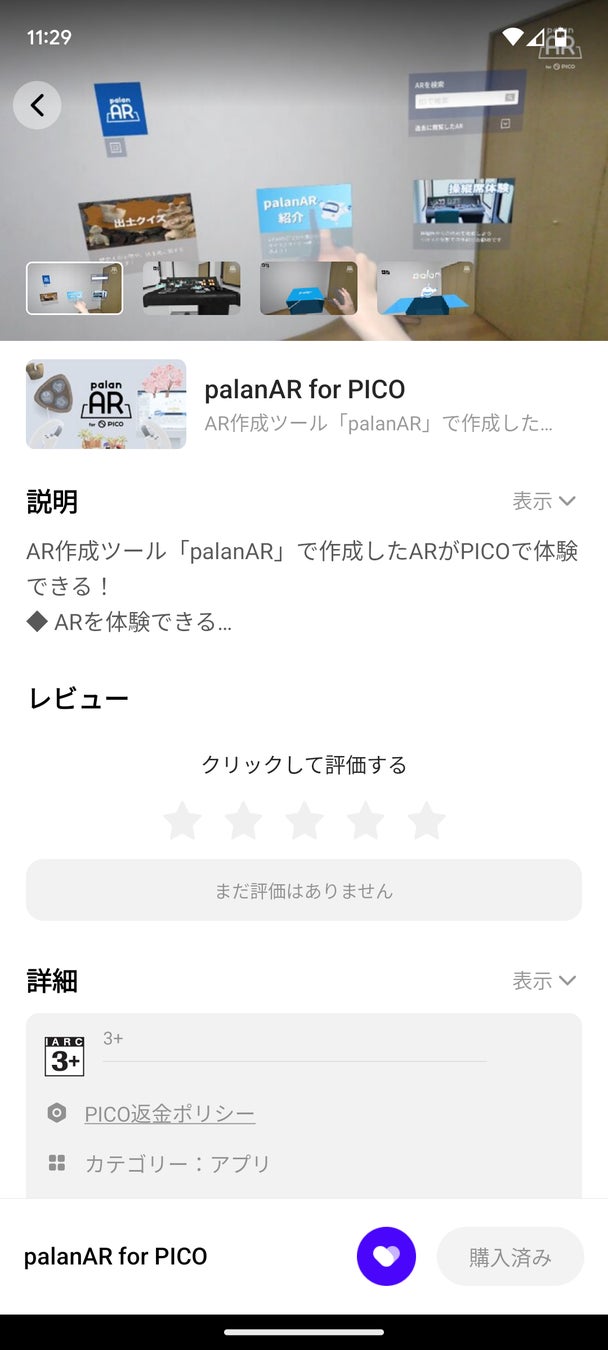View the second screenshot thumbnail
Image resolution: width=608 pixels, height=1350 pixels.
[x=191, y=288]
